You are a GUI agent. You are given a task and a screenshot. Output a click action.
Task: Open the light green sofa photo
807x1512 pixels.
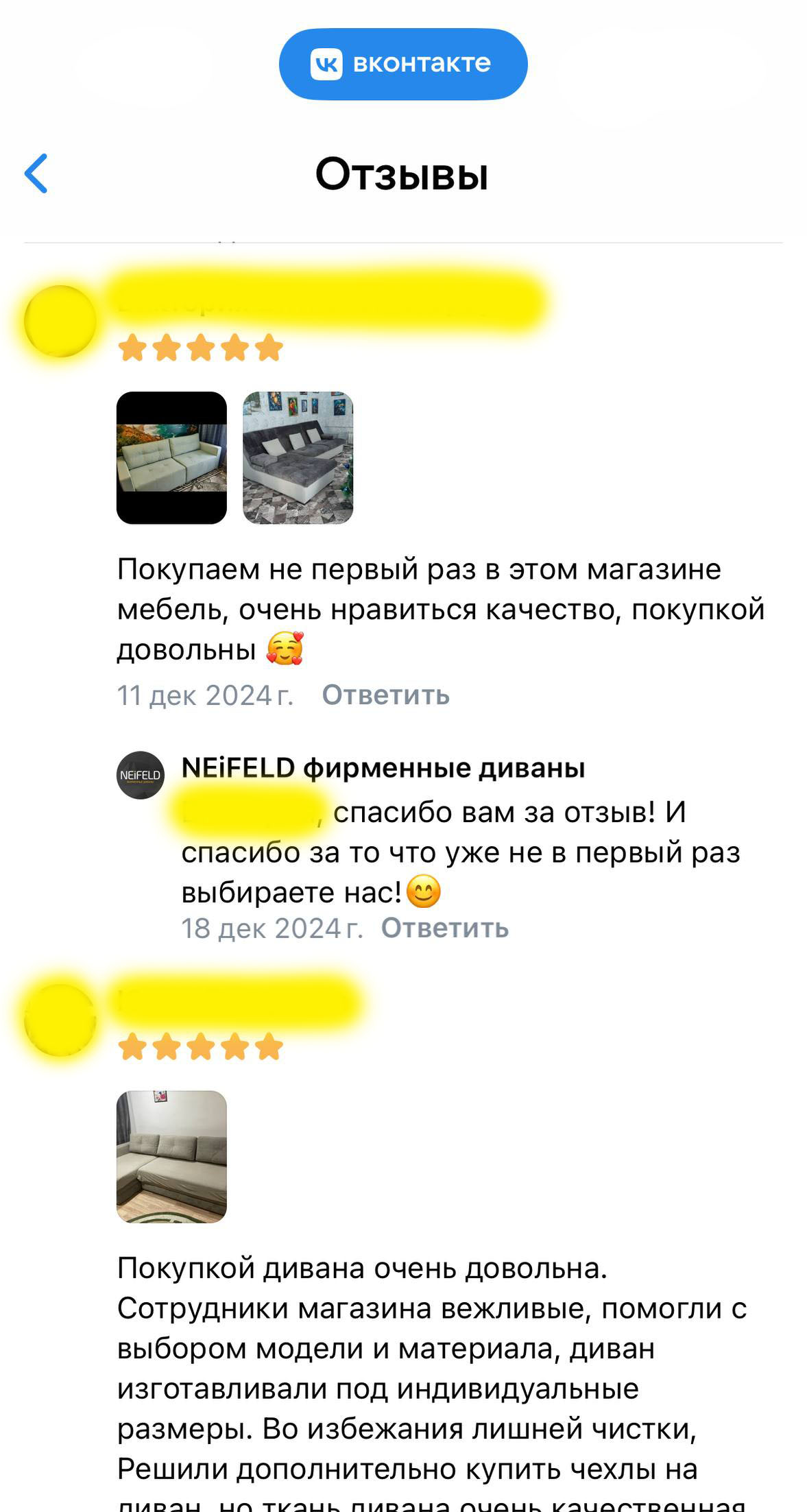(x=171, y=458)
